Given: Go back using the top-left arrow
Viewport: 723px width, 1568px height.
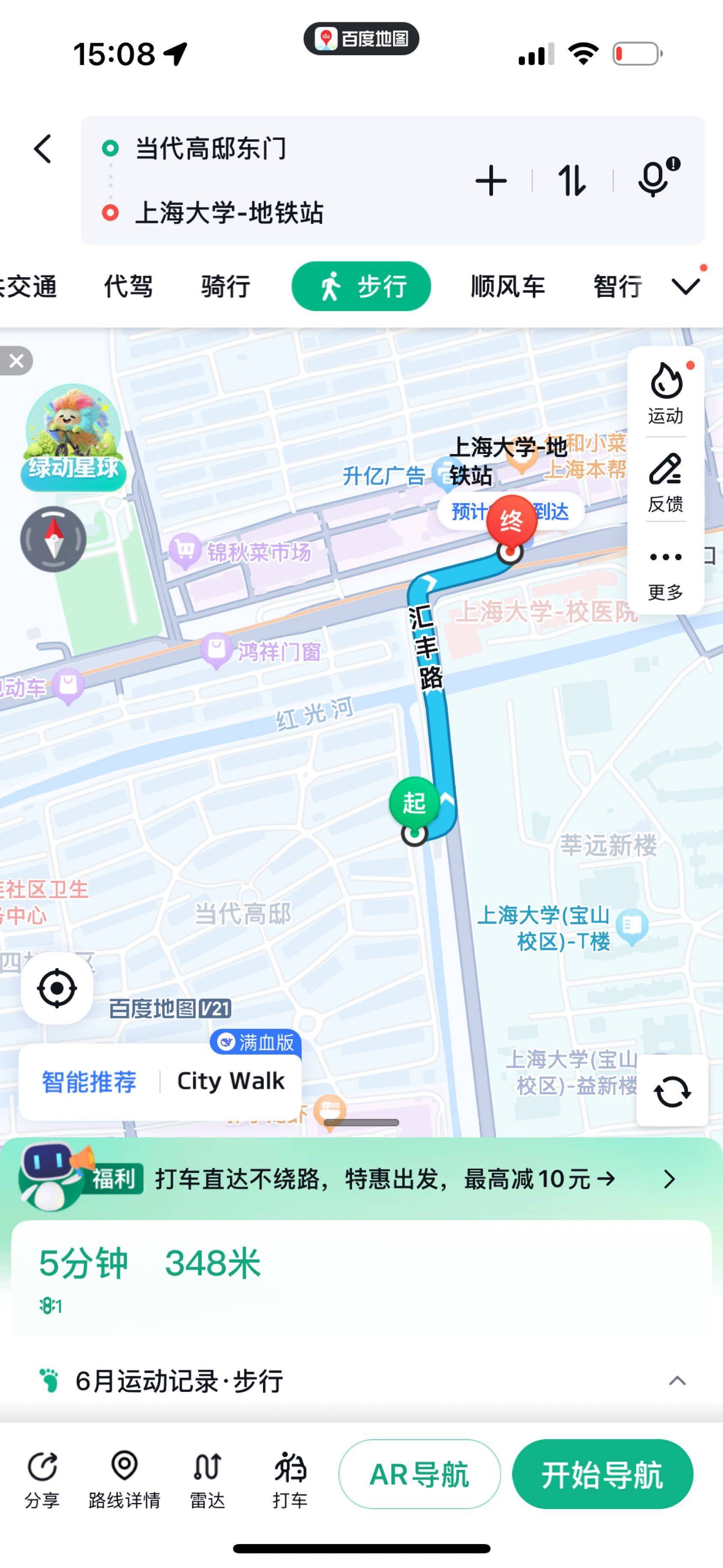Looking at the screenshot, I should (x=42, y=149).
